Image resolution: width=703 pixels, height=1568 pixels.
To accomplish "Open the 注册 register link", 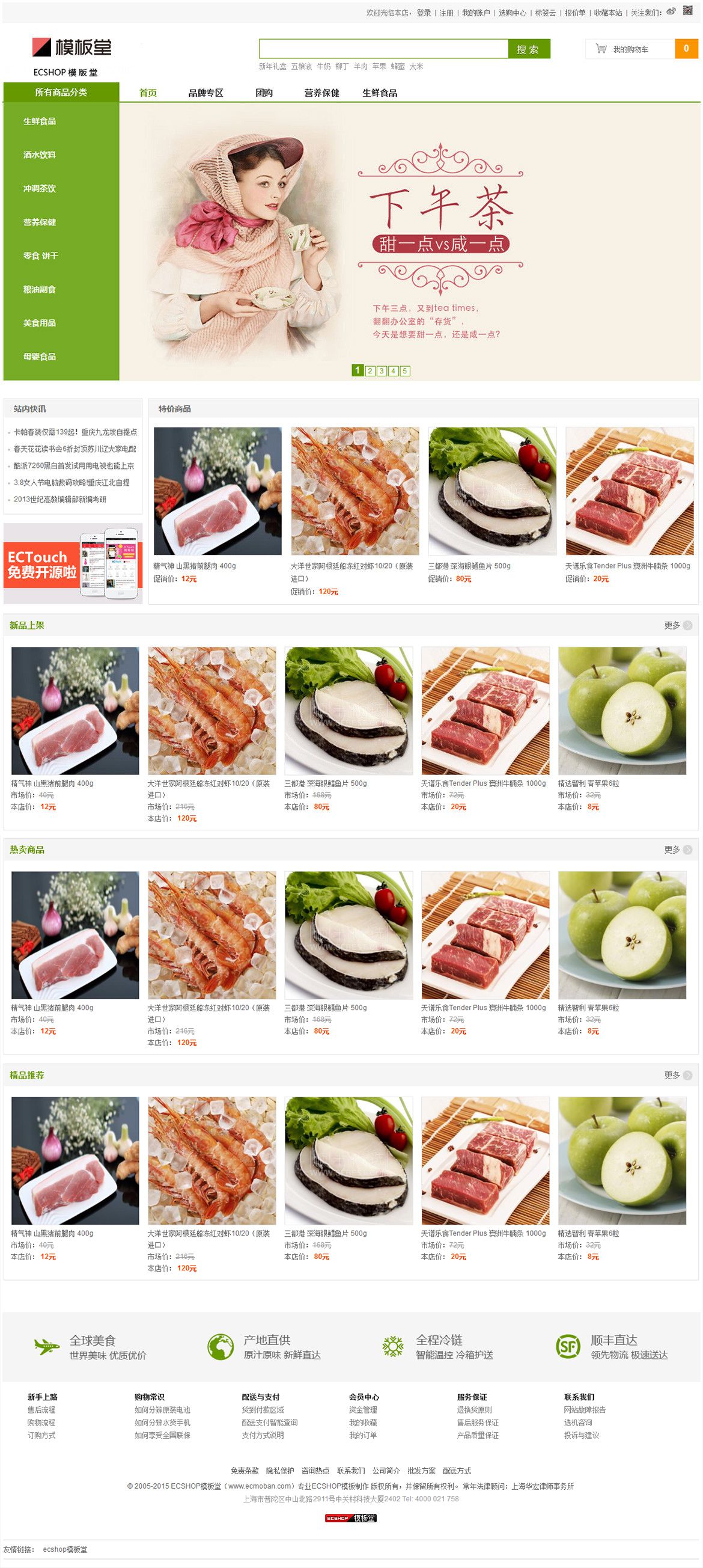I will 446,13.
